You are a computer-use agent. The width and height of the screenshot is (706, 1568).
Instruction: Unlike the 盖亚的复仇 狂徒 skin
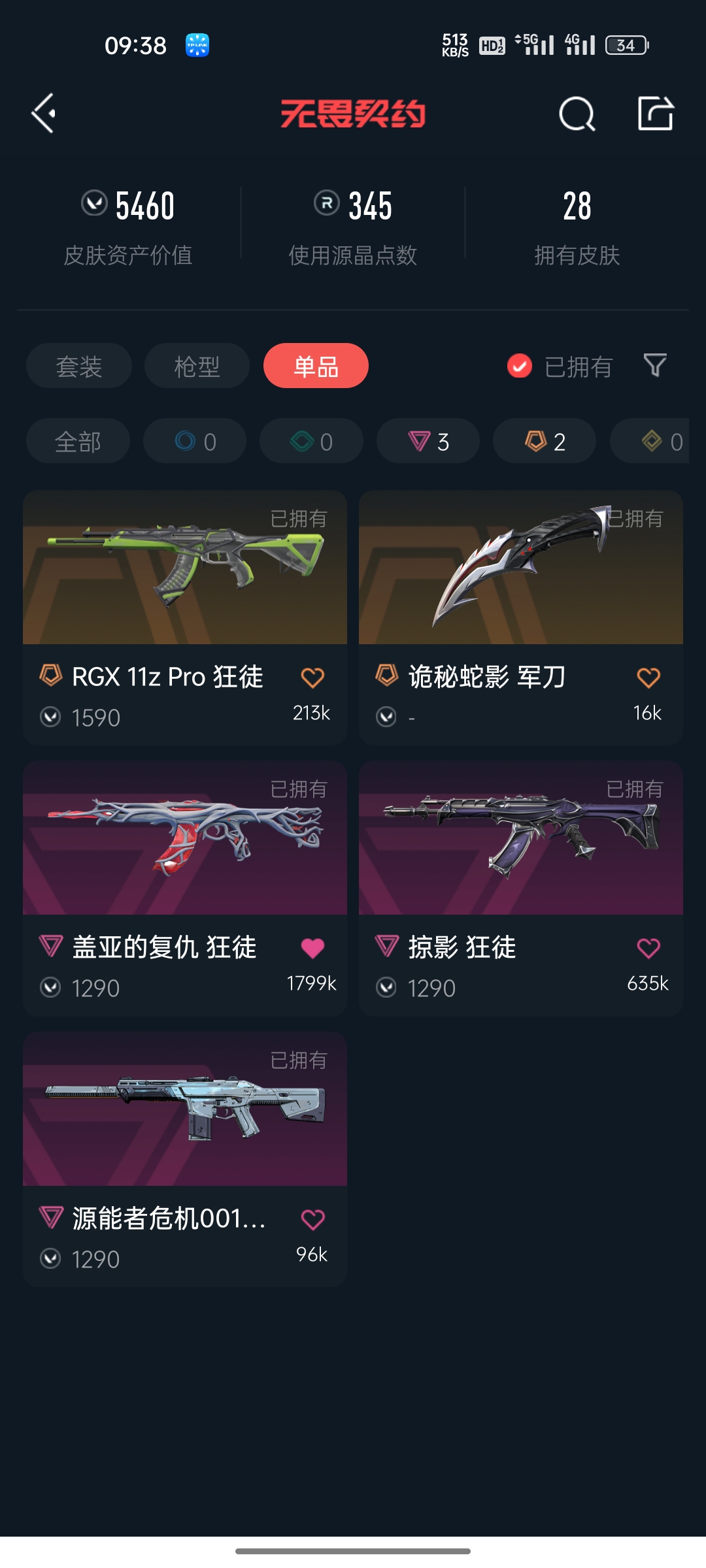click(x=312, y=948)
